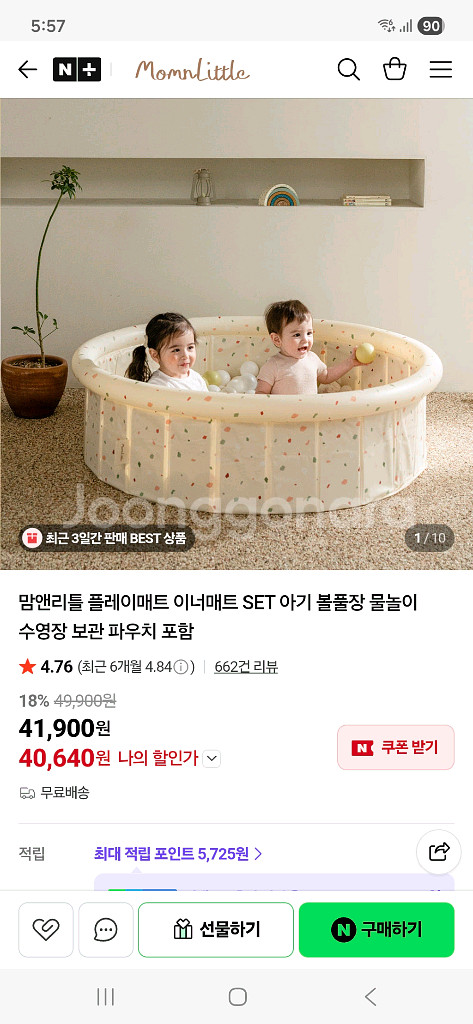The width and height of the screenshot is (473, 1024).
Task: Visit the MomnLittle store home
Action: coord(192,70)
